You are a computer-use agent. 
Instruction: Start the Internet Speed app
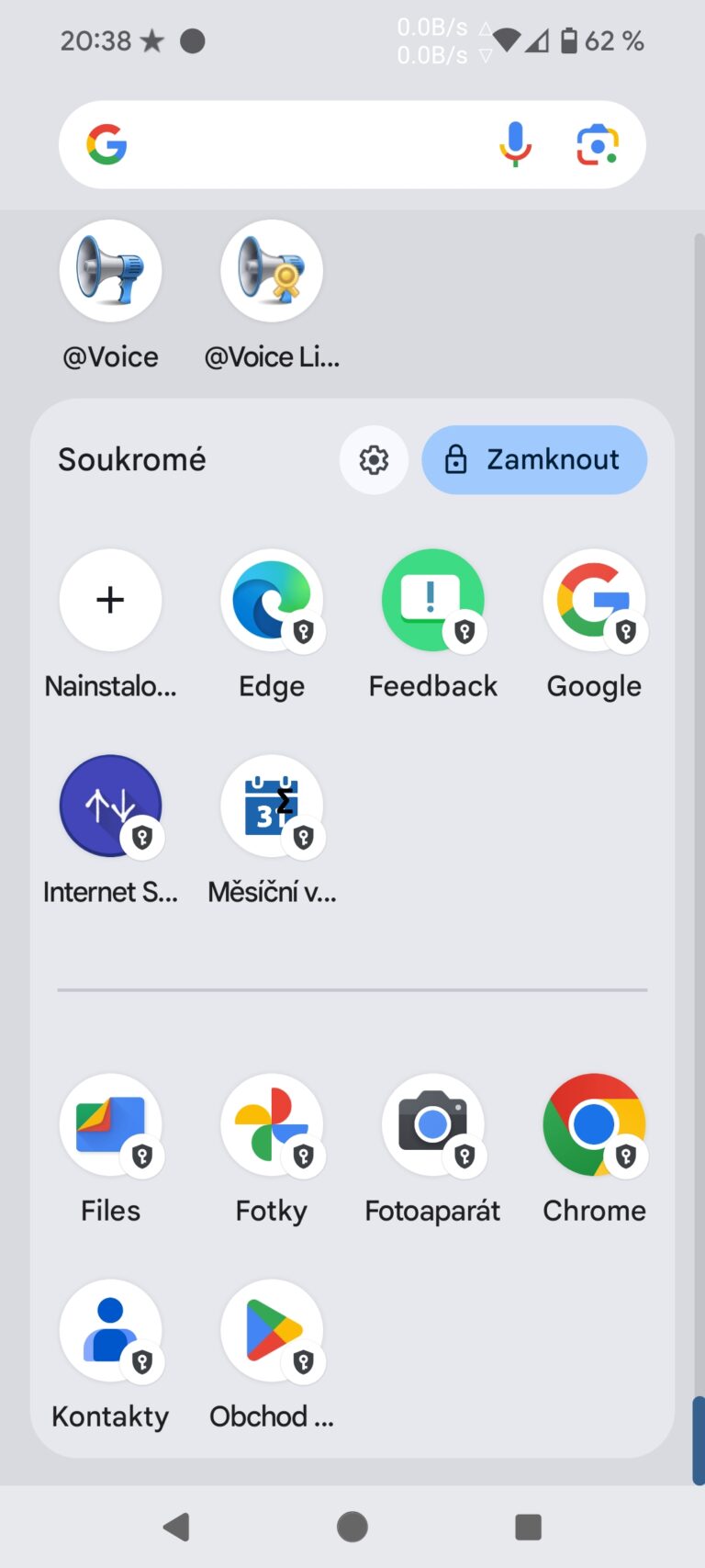coord(110,807)
